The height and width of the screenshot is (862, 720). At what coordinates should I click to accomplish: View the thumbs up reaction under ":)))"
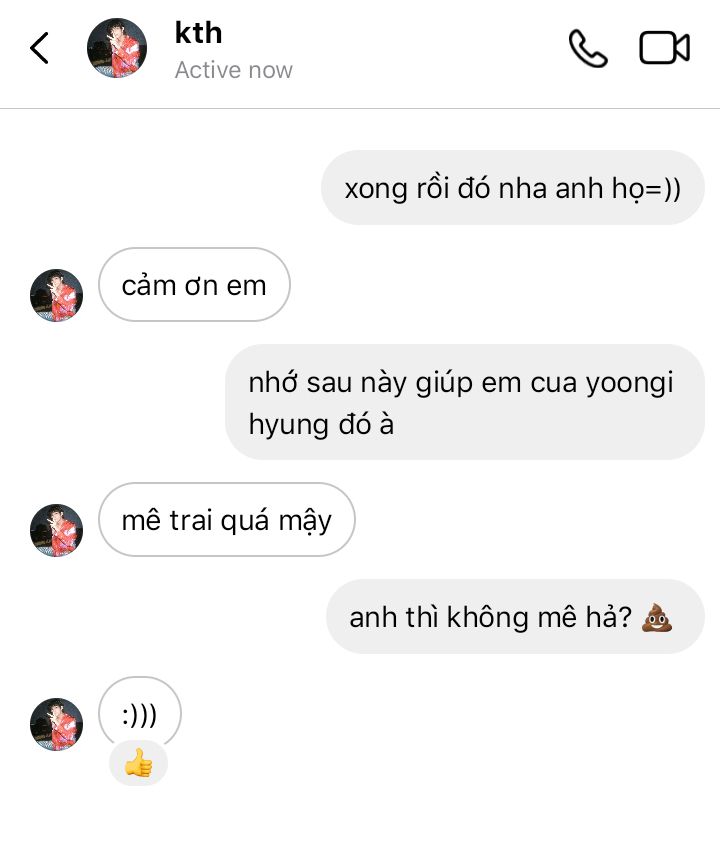point(138,765)
